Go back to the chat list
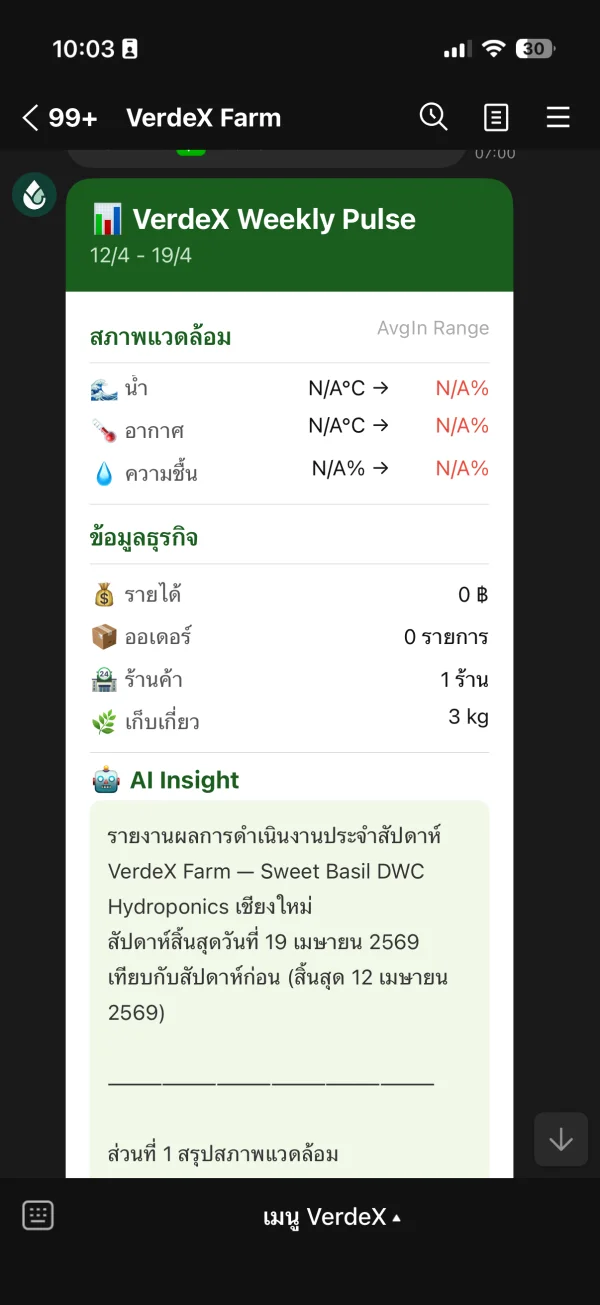Screen dimensions: 600x1305 [30, 118]
